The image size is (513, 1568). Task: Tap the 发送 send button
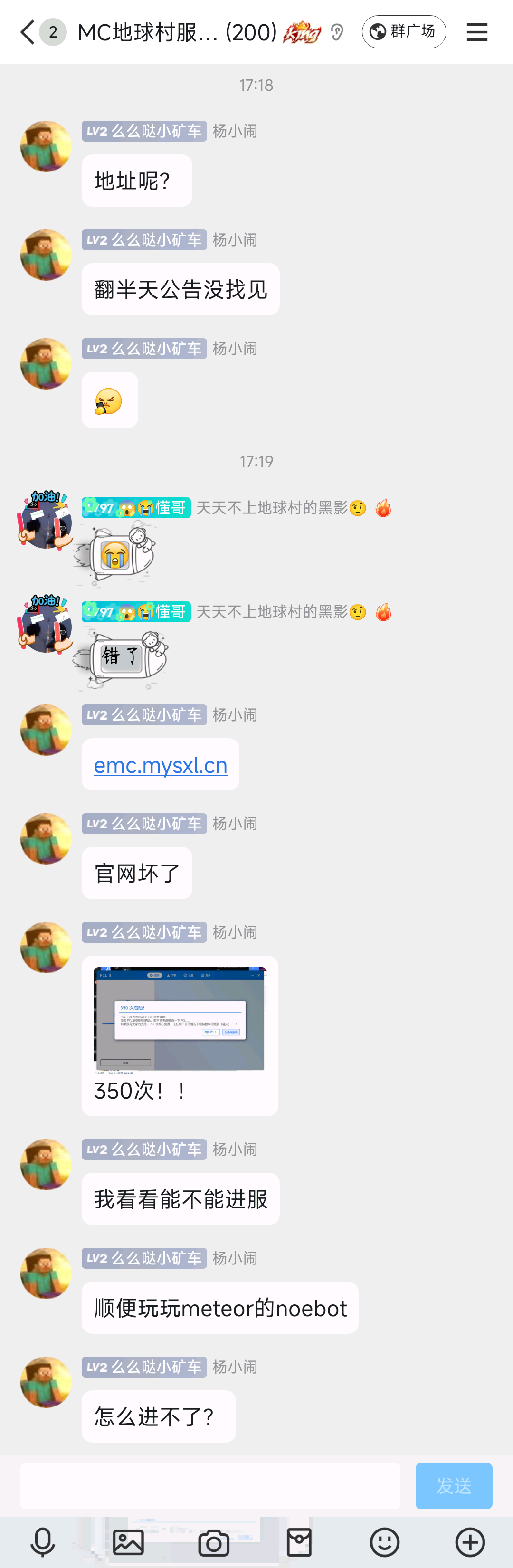tap(453, 1486)
